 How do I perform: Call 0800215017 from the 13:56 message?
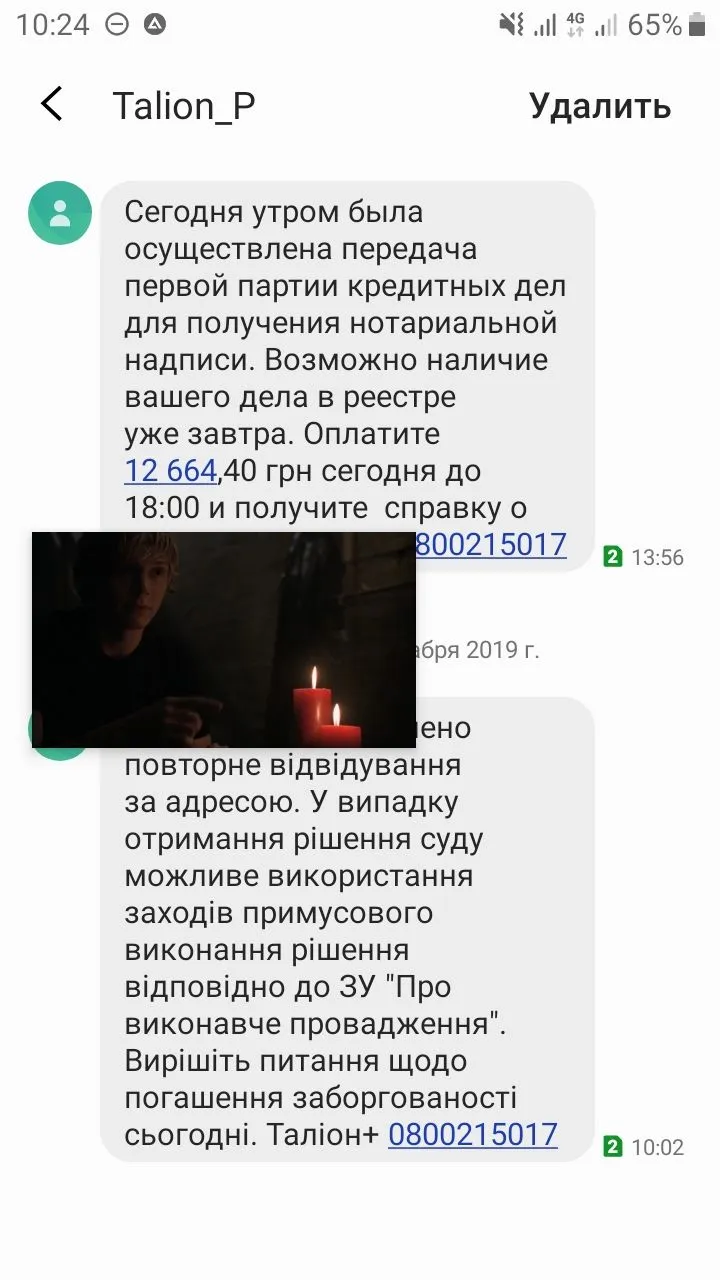pyautogui.click(x=491, y=545)
